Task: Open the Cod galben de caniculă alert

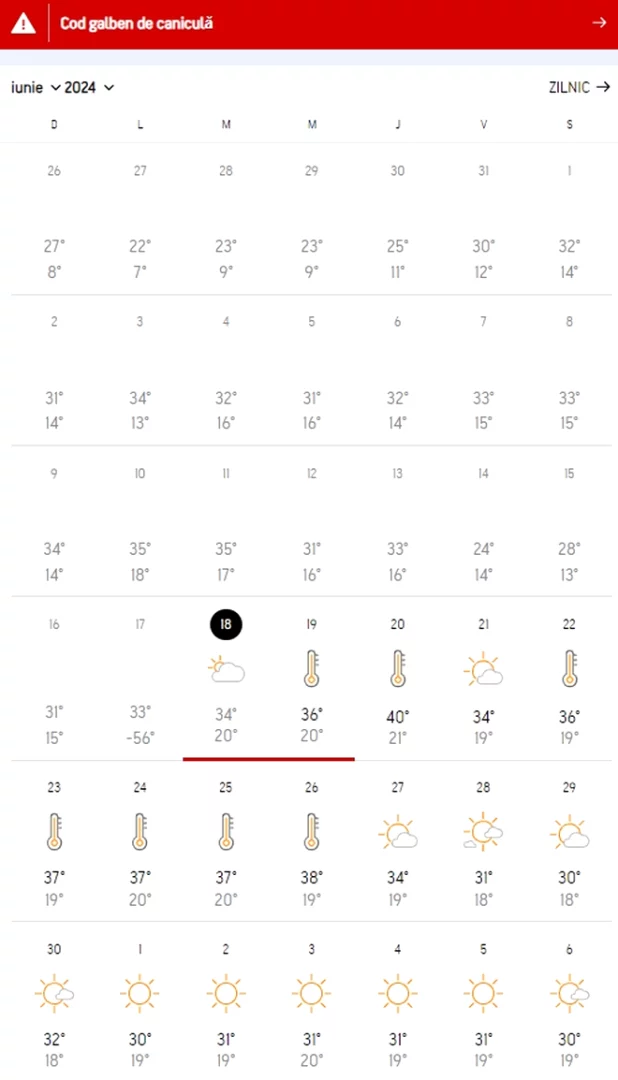Action: 309,24
